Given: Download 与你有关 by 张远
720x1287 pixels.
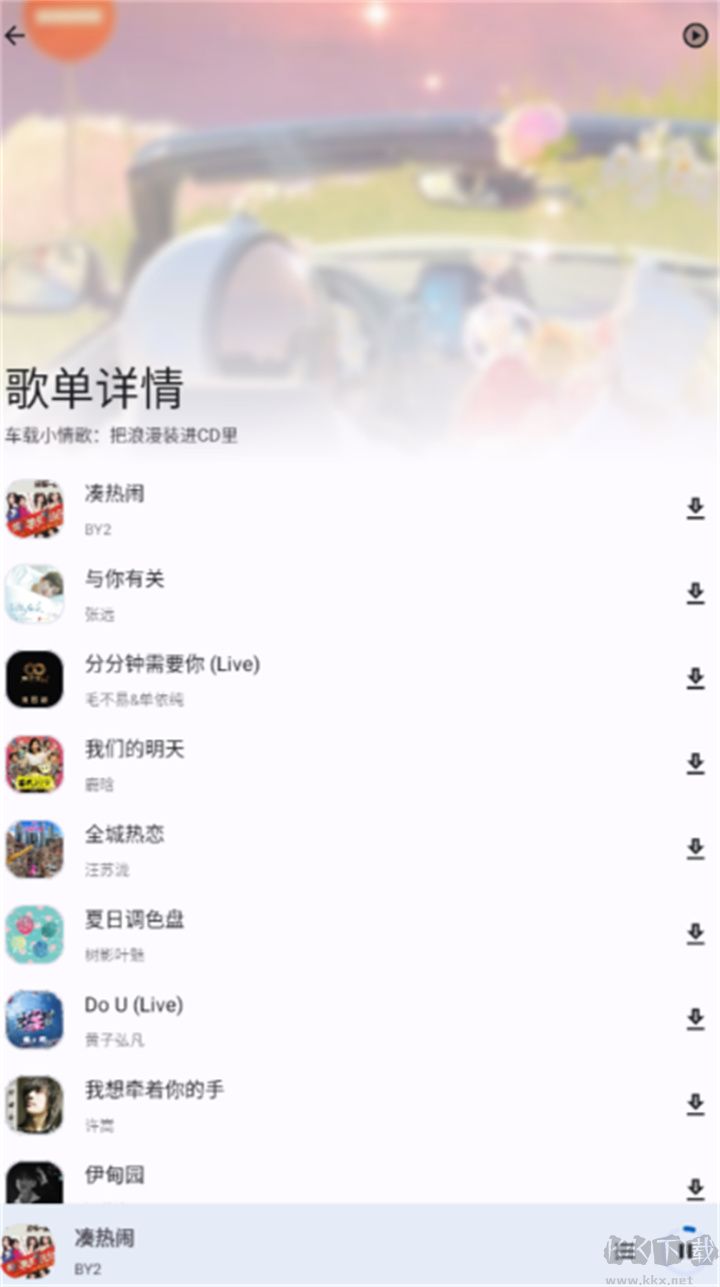Looking at the screenshot, I should pos(695,593).
